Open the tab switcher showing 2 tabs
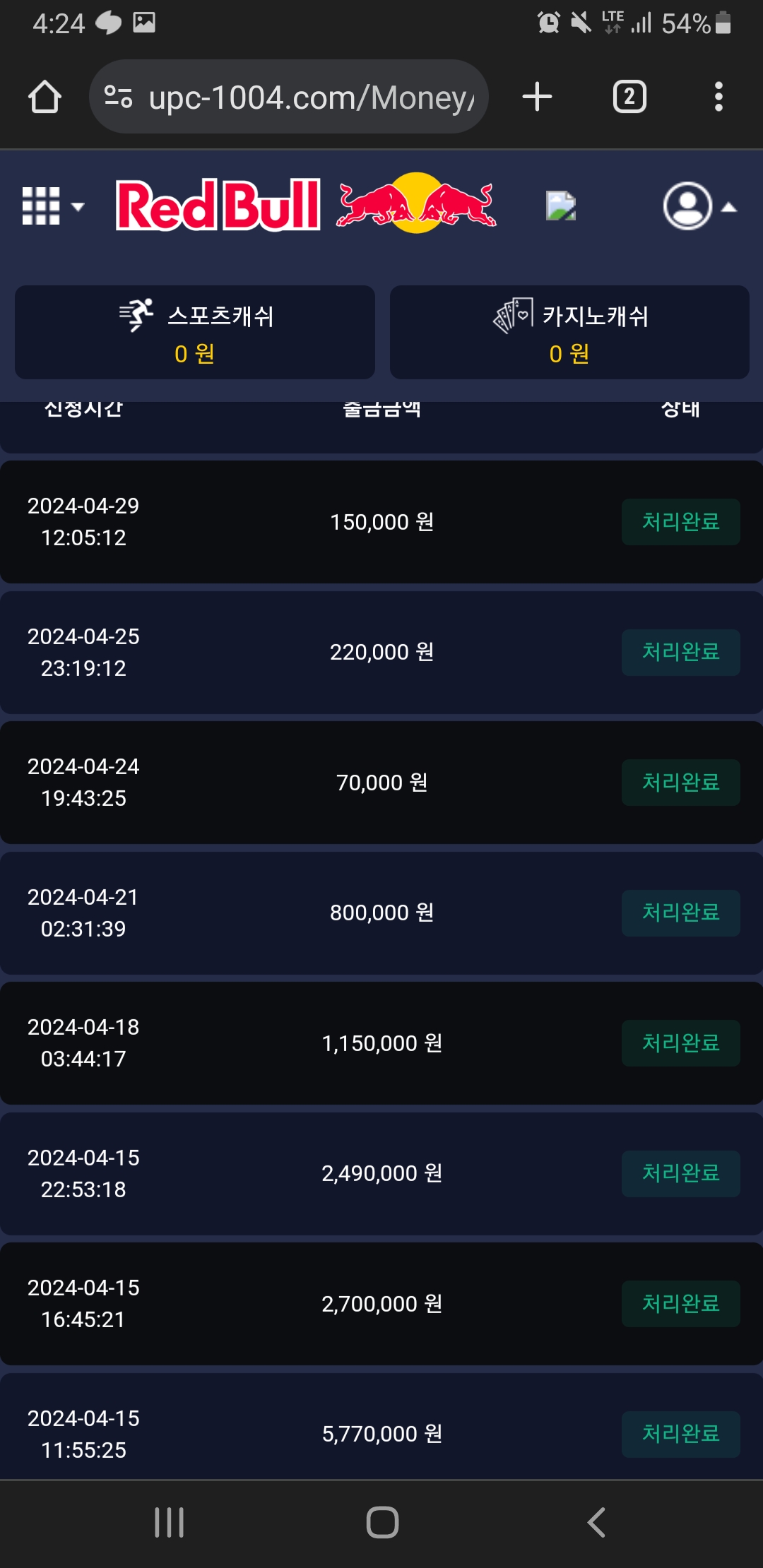Viewport: 763px width, 1568px height. point(629,97)
